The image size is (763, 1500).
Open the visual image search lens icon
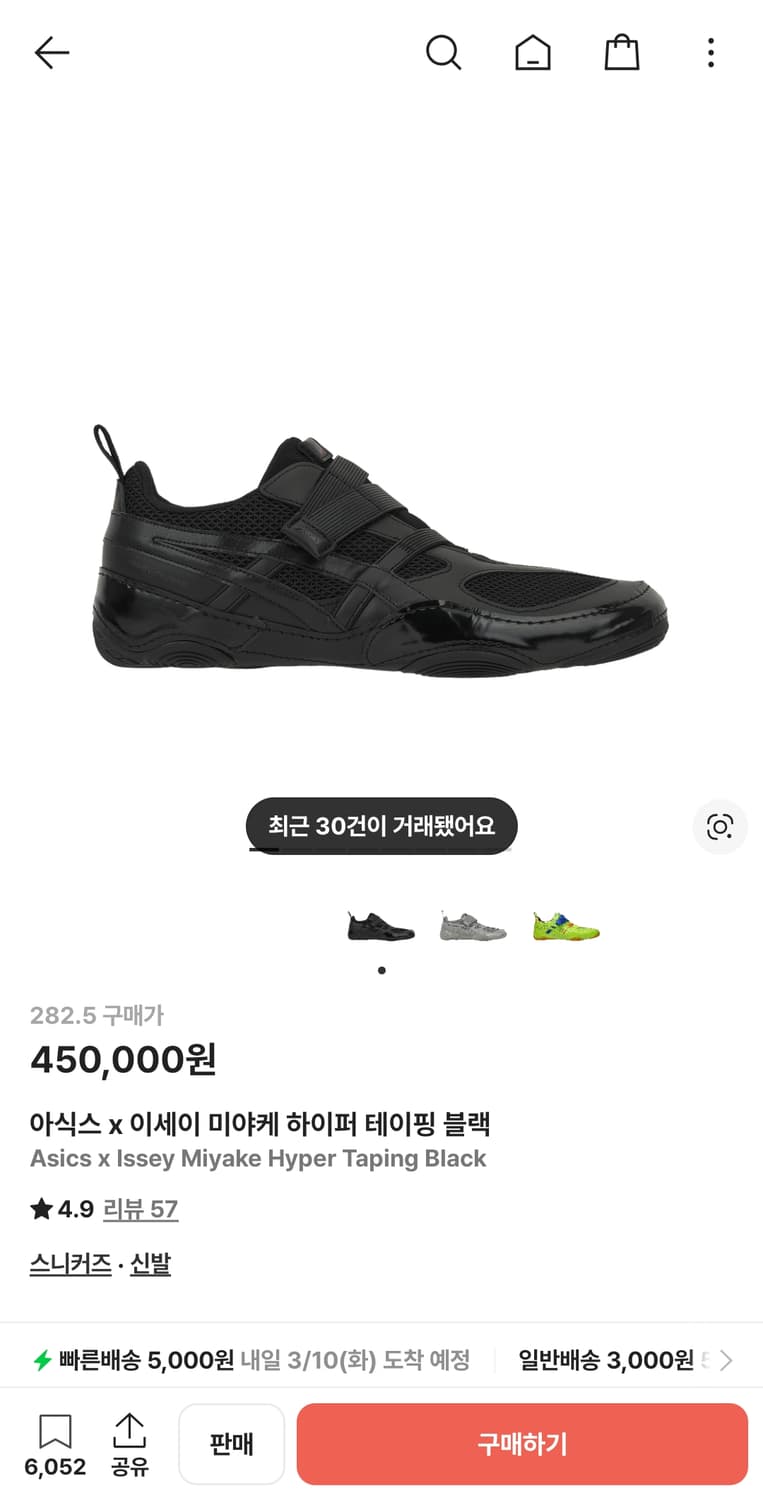tap(719, 827)
